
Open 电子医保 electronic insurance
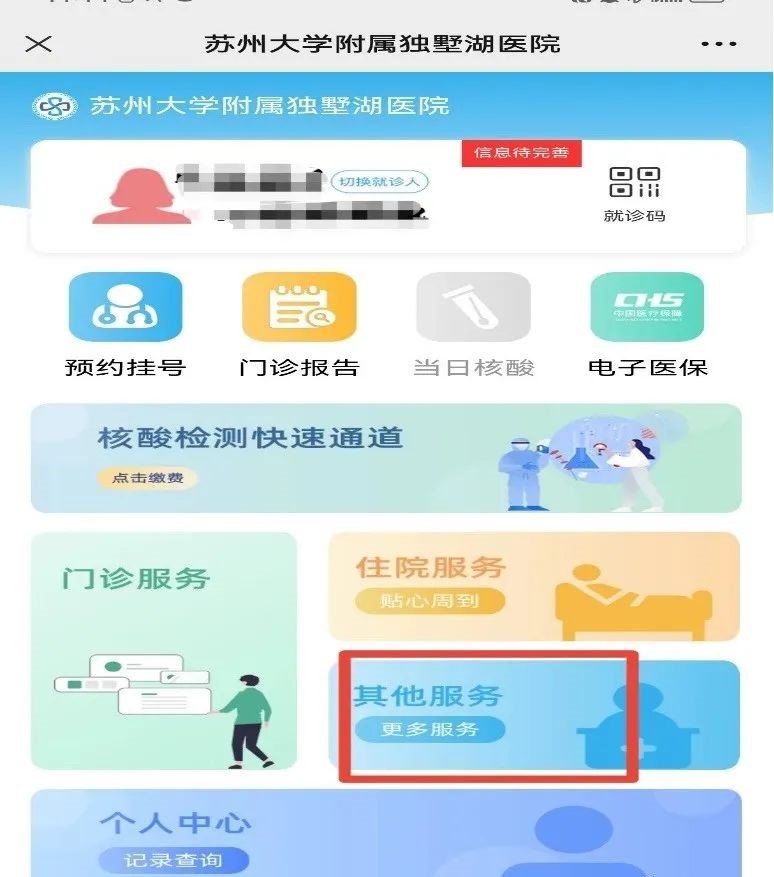pyautogui.click(x=647, y=326)
